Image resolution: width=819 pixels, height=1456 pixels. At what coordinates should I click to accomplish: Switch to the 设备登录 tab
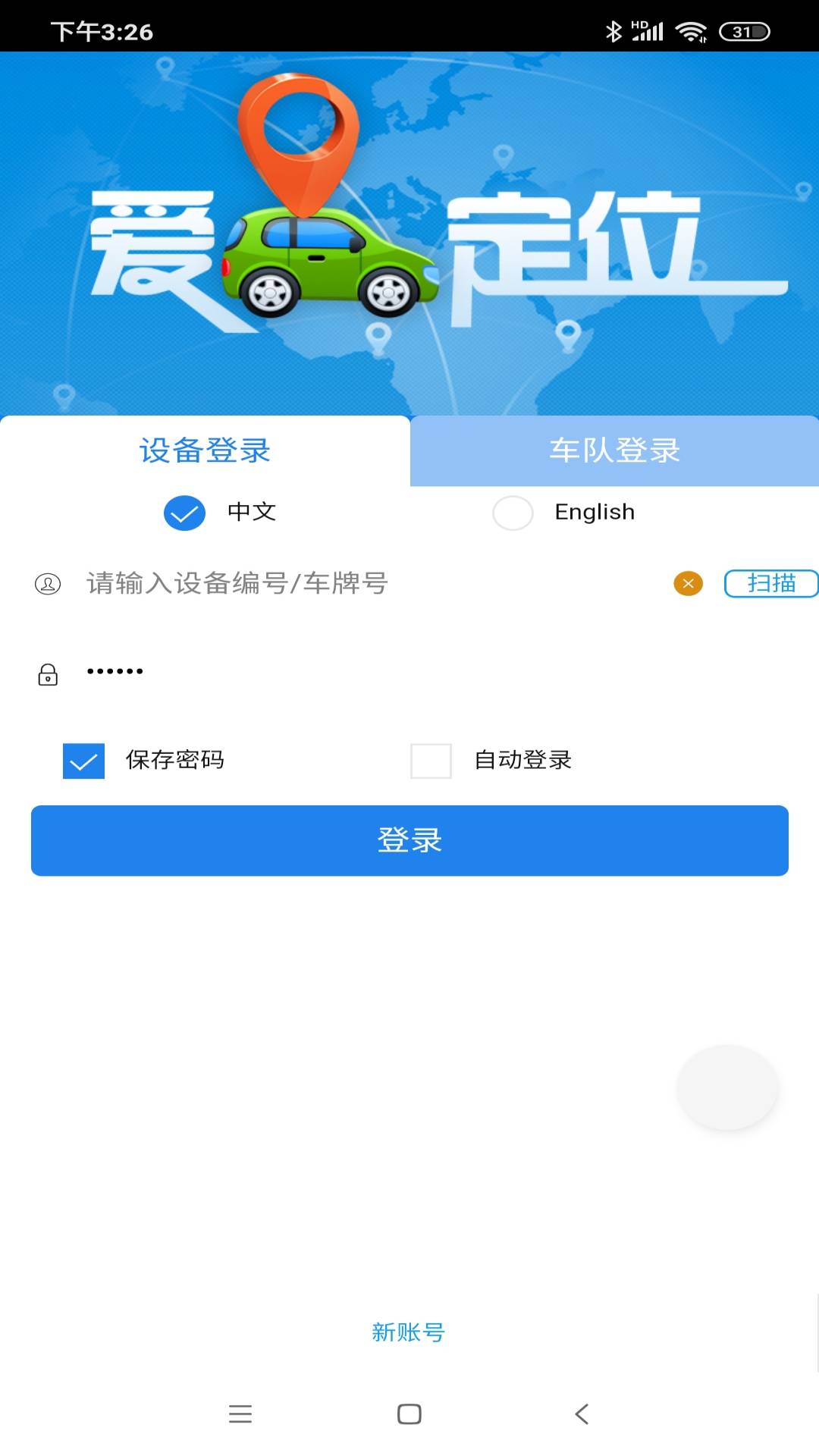click(205, 450)
